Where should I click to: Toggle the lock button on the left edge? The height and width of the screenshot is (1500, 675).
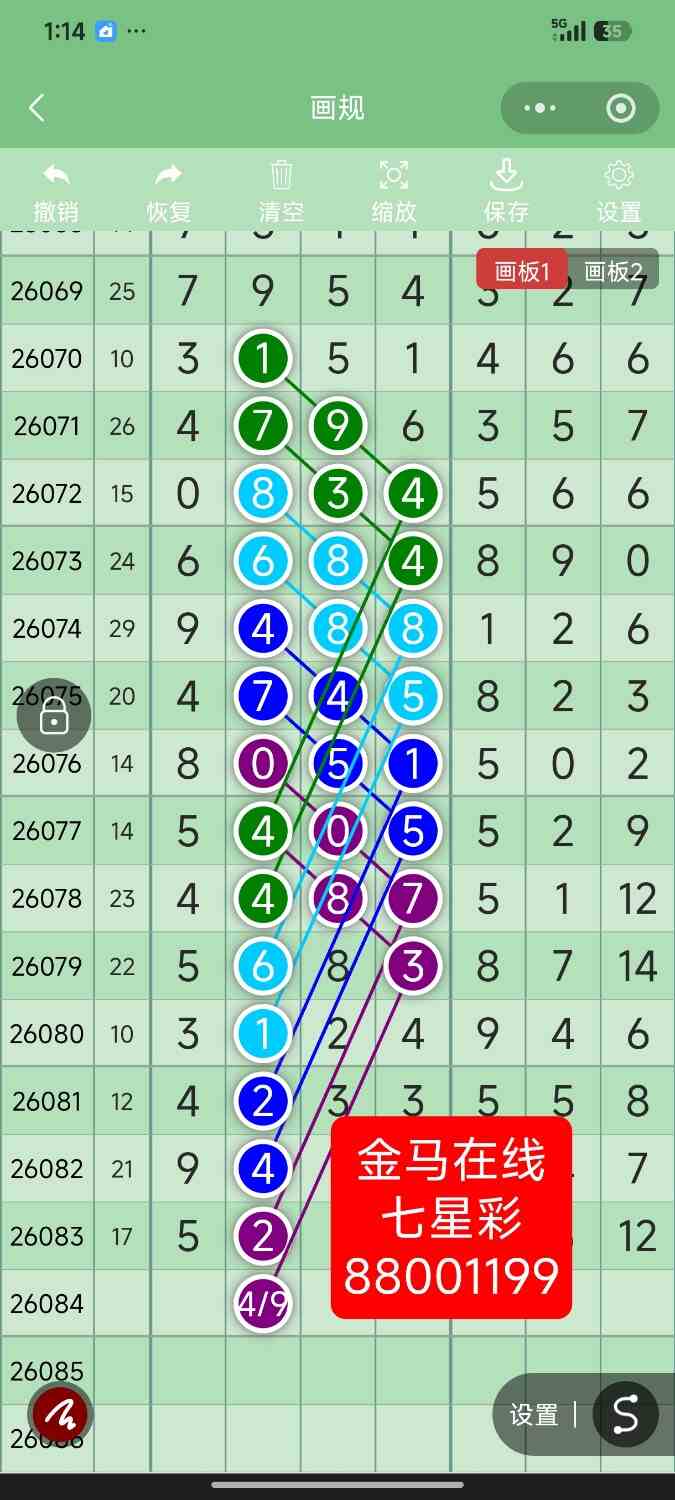pos(54,715)
